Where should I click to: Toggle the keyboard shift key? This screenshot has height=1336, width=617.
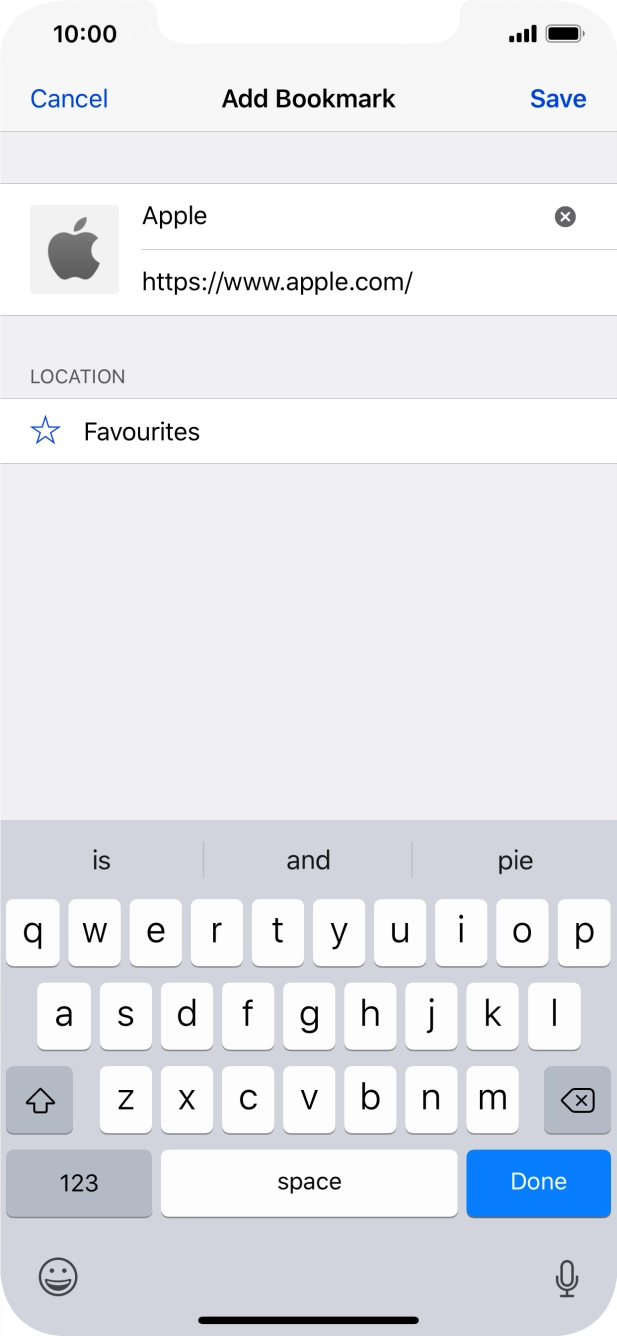click(x=40, y=1100)
